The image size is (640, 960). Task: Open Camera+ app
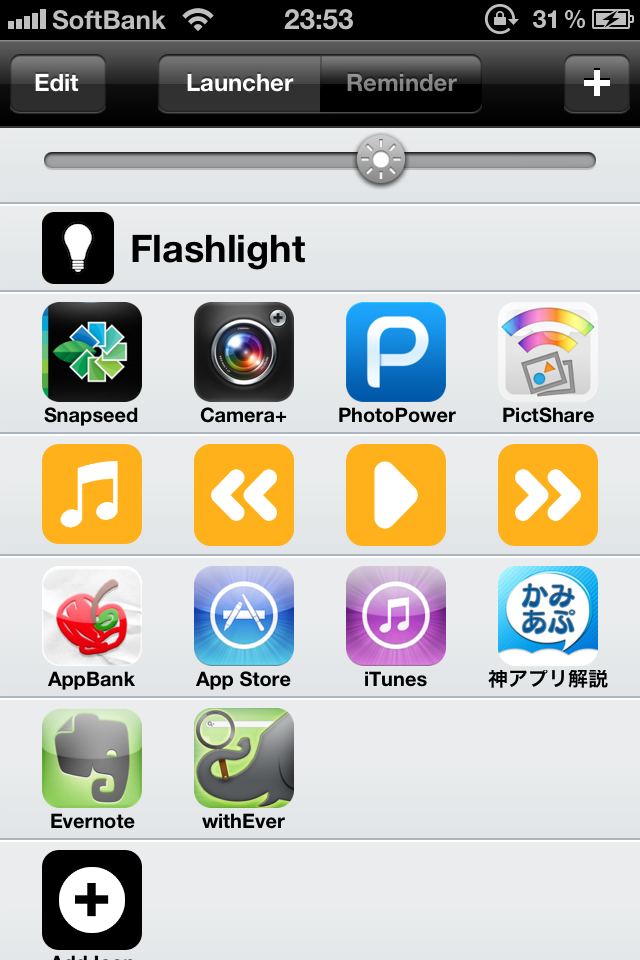pos(244,352)
